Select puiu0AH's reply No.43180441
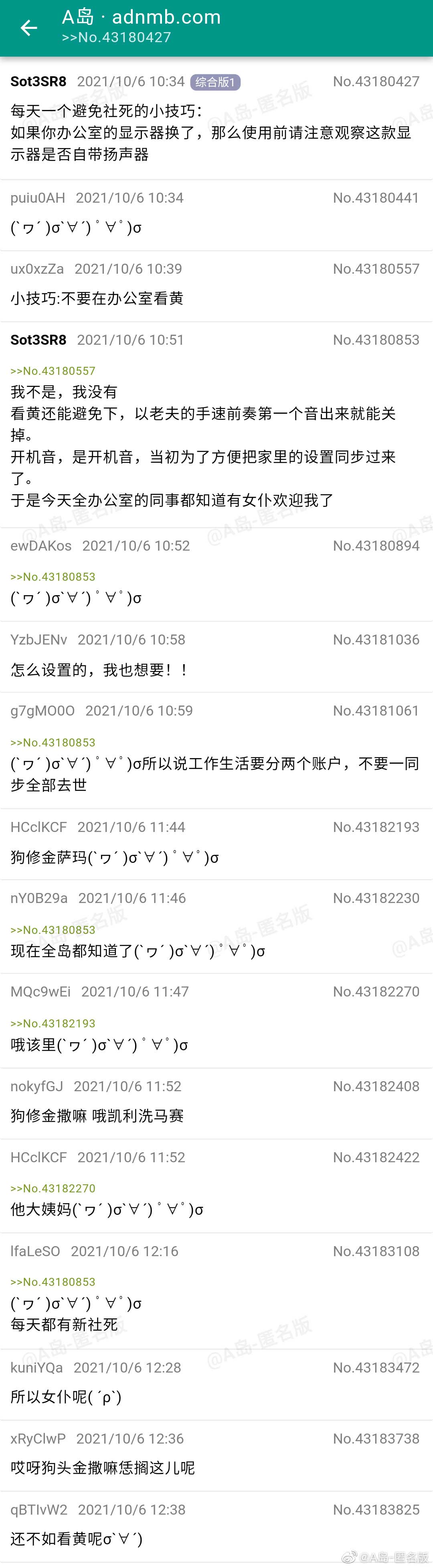The width and height of the screenshot is (433, 1568). tap(216, 227)
